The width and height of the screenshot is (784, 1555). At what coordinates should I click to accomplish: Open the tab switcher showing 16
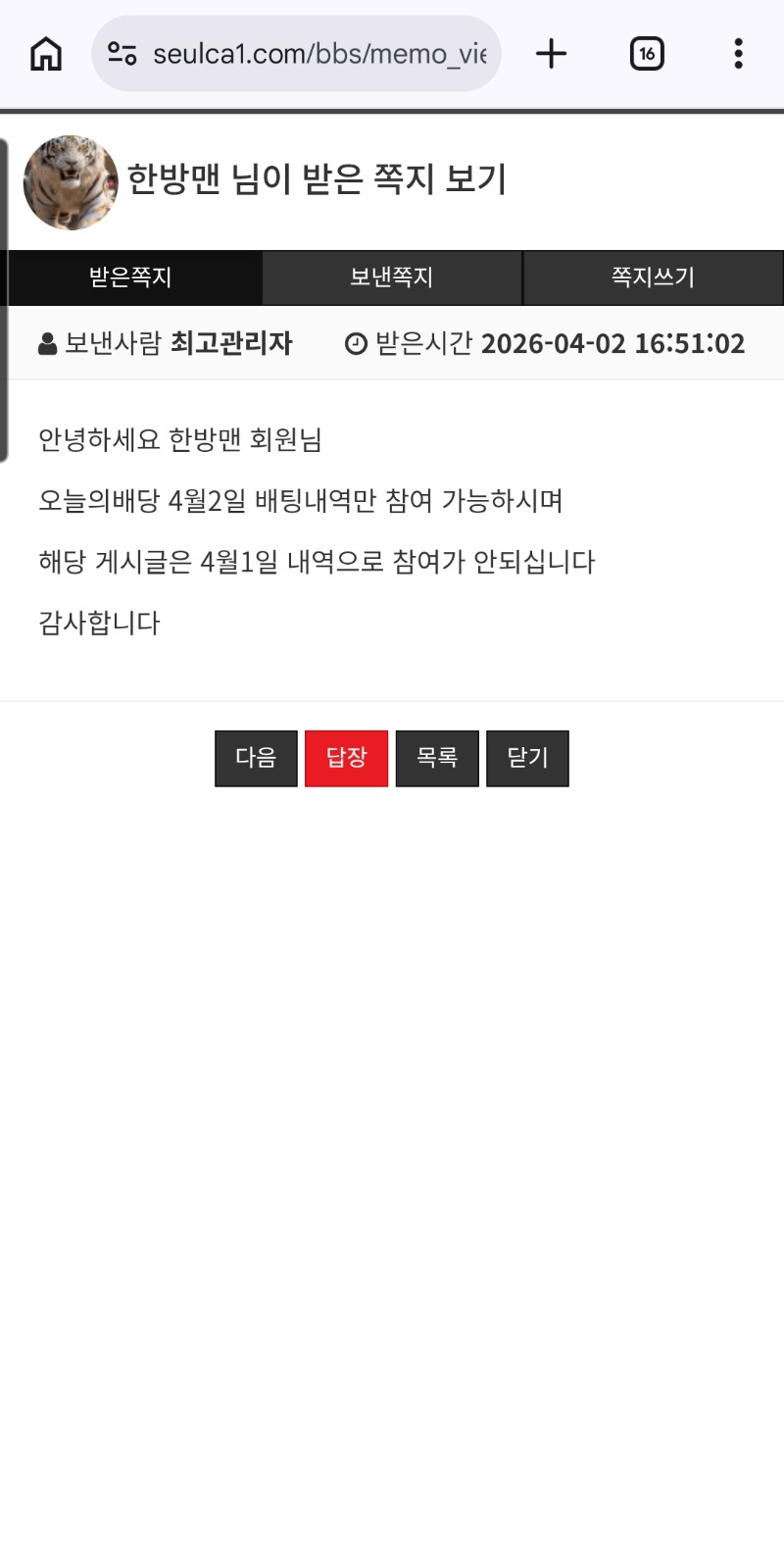tap(646, 54)
